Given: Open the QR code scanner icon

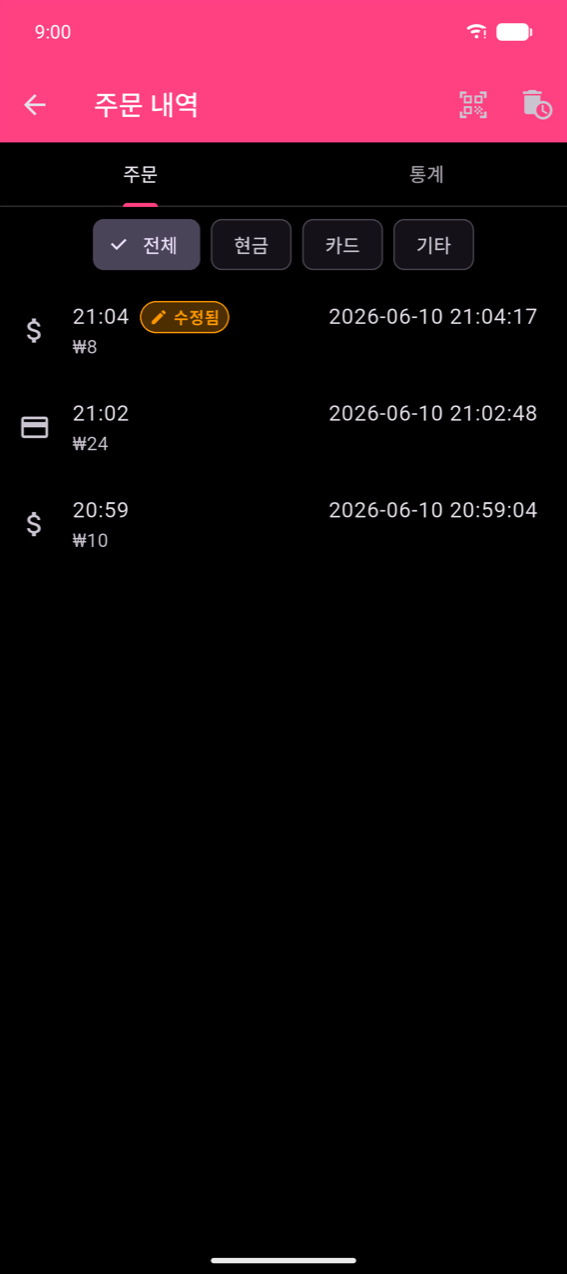Looking at the screenshot, I should 473,105.
